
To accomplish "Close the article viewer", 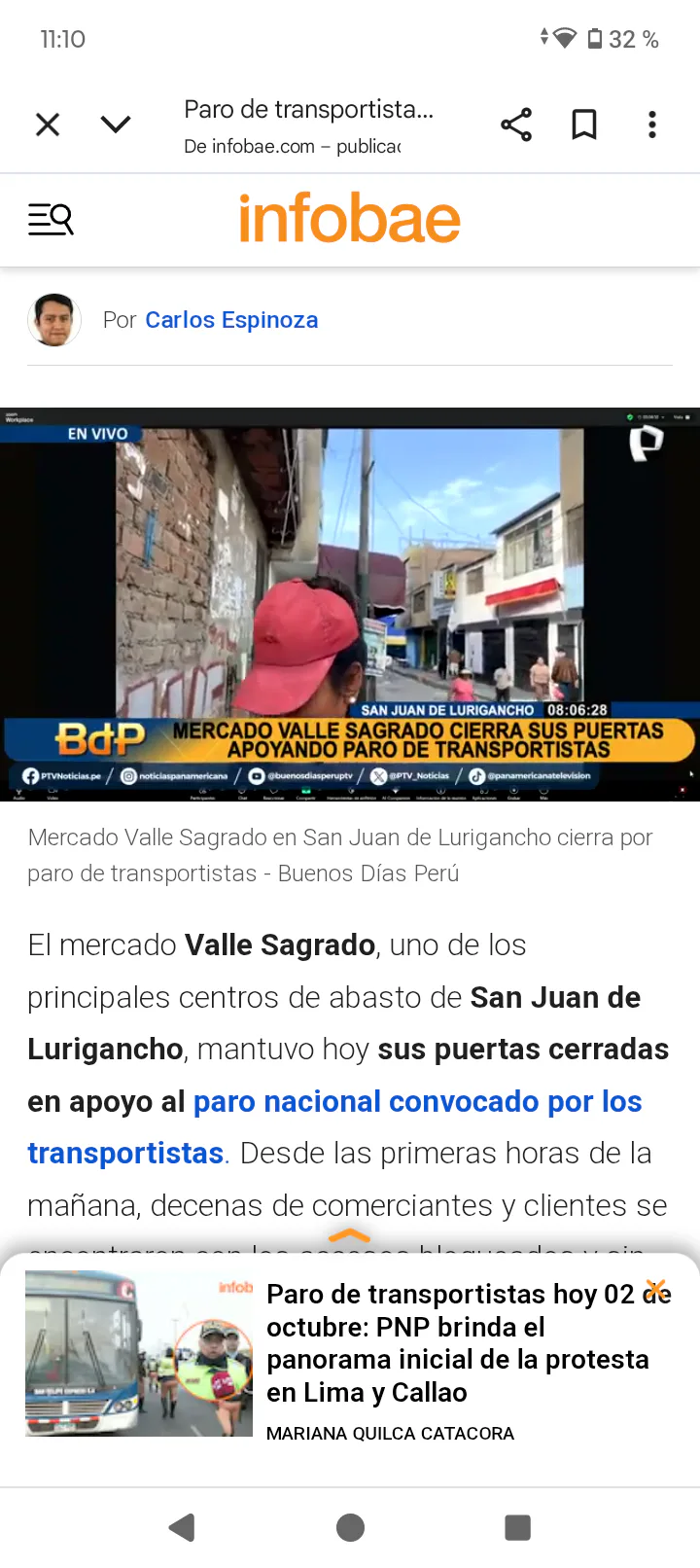I will [x=48, y=125].
